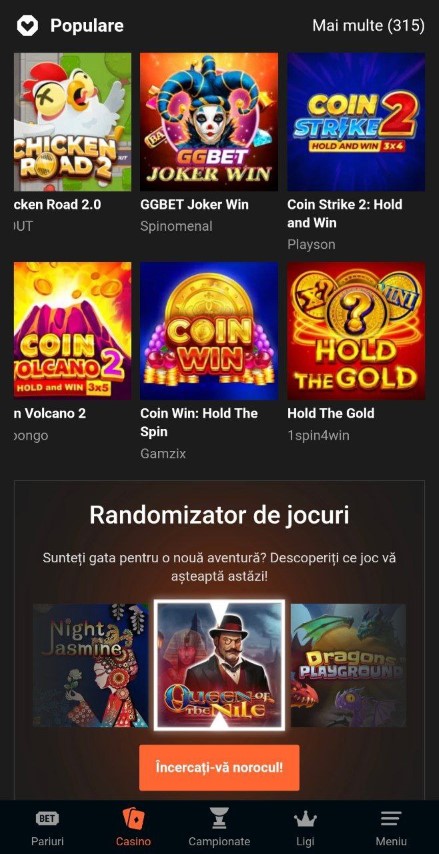
Task: Open the Coin Volcano 2 game
Action: click(72, 331)
